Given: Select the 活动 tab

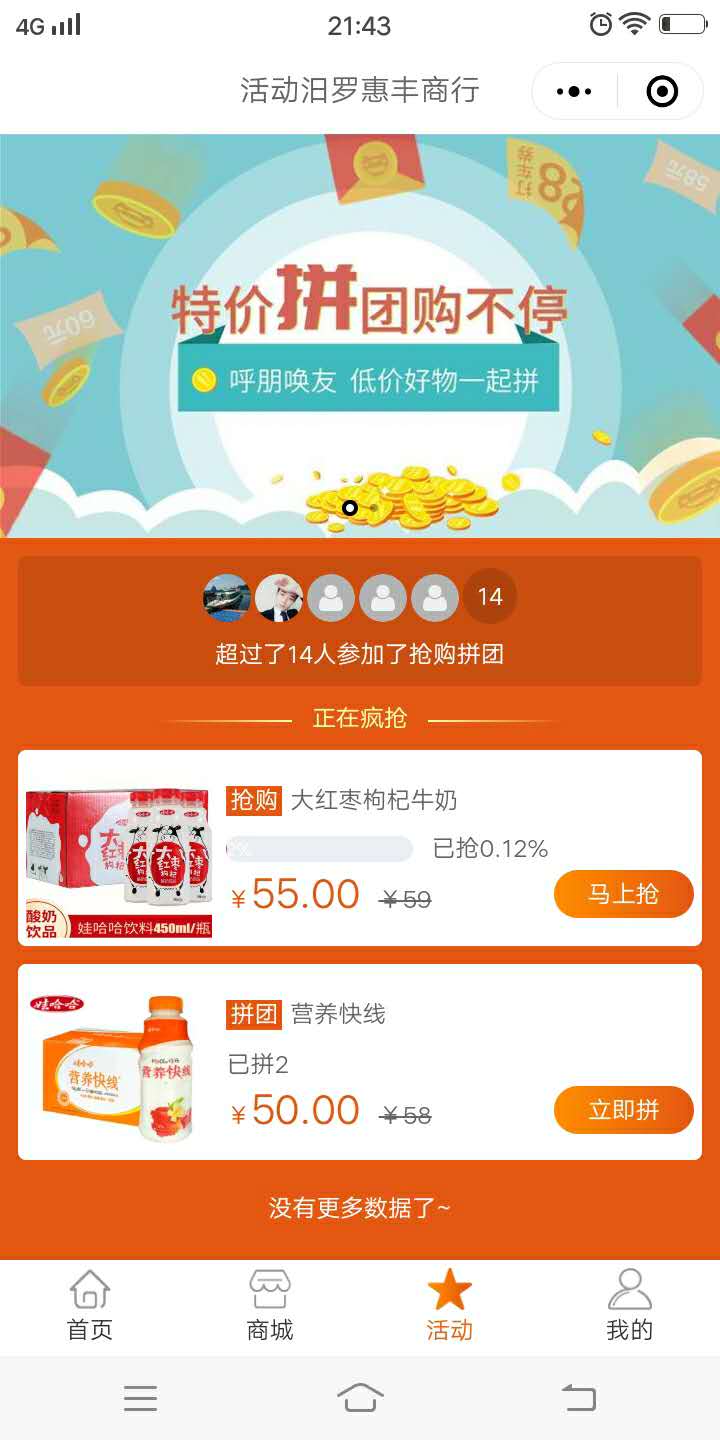Looking at the screenshot, I should tap(449, 1305).
